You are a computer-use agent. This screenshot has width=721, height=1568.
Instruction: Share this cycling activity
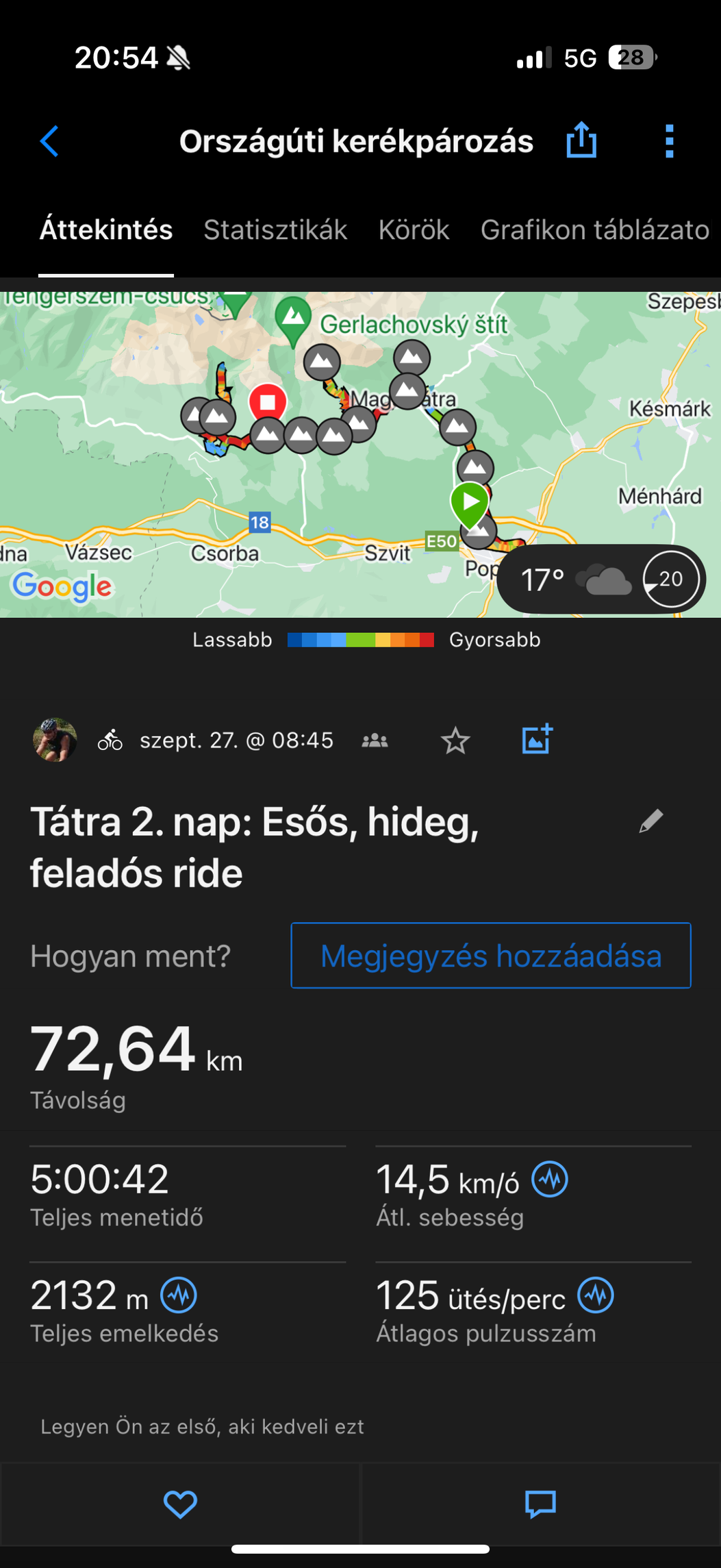click(x=581, y=140)
